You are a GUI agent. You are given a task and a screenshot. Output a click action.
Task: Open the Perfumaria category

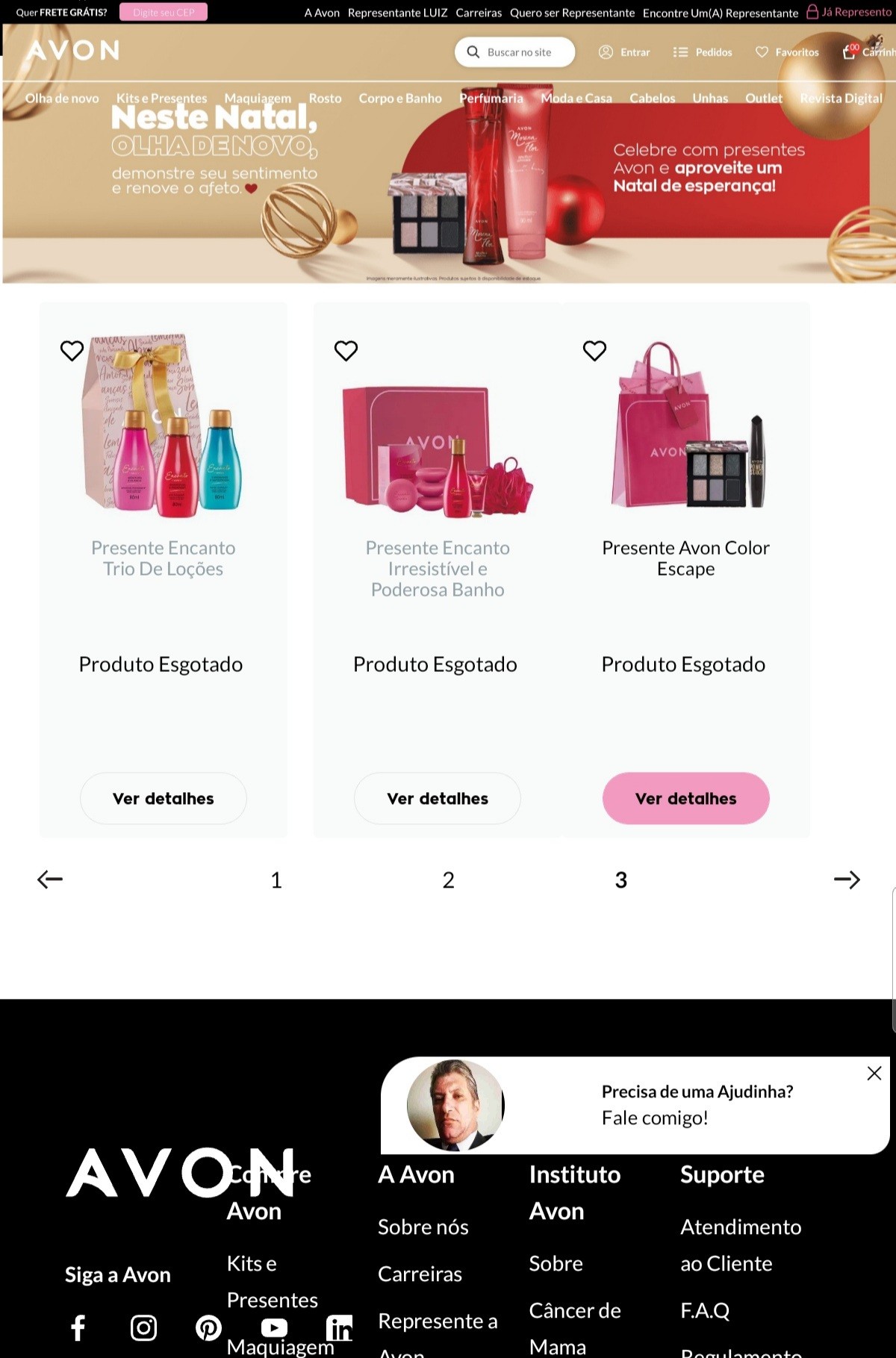pos(491,99)
